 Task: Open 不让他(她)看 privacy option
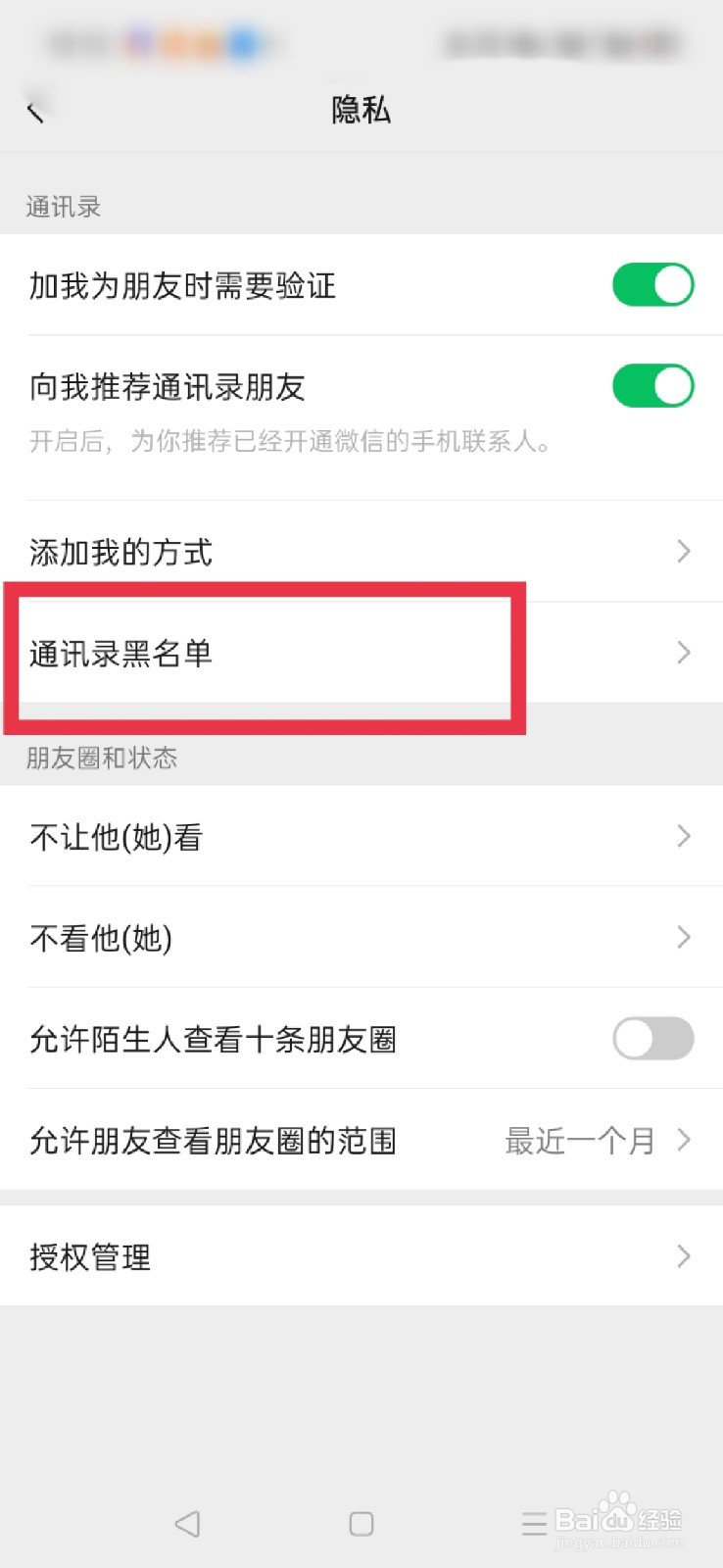pyautogui.click(x=361, y=838)
